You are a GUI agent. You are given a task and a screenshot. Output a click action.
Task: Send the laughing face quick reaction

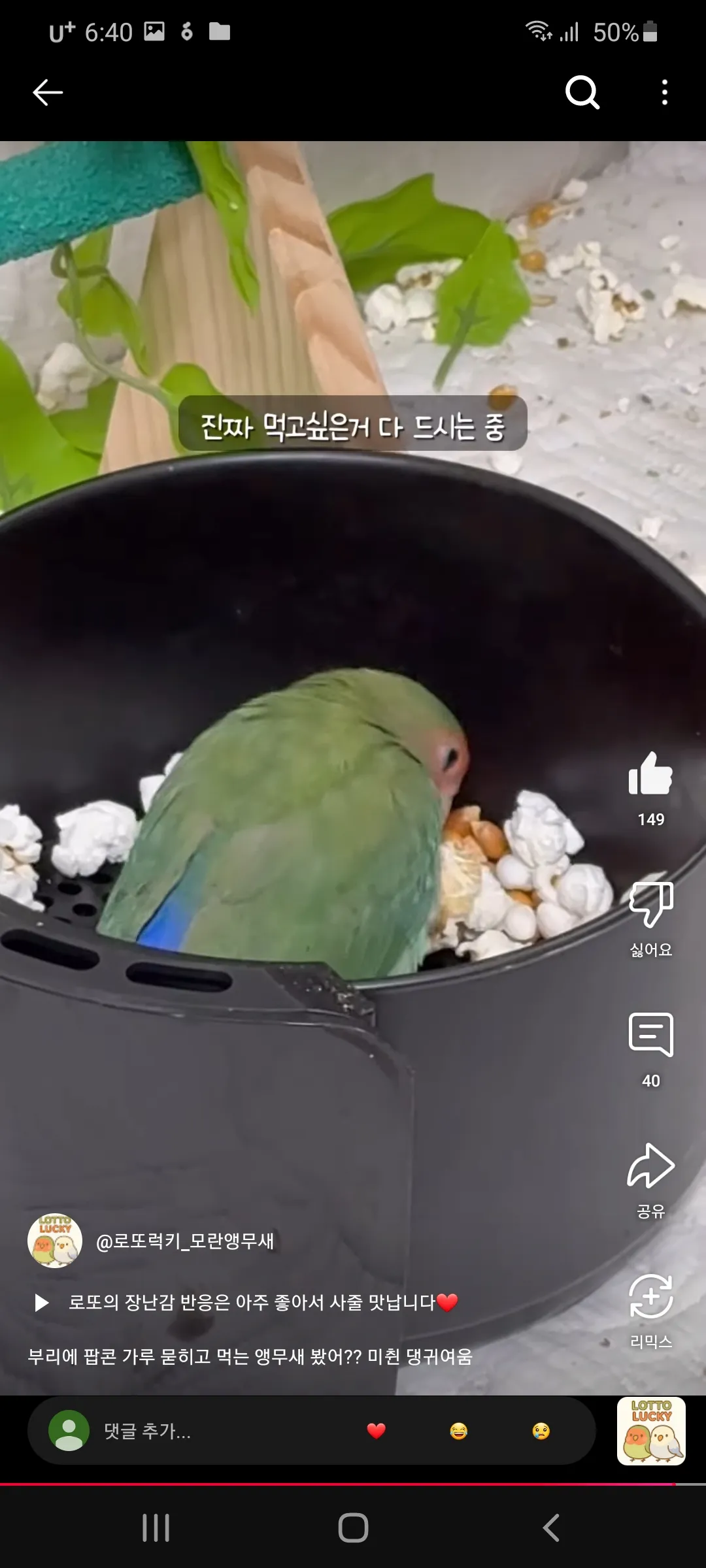coord(459,1431)
